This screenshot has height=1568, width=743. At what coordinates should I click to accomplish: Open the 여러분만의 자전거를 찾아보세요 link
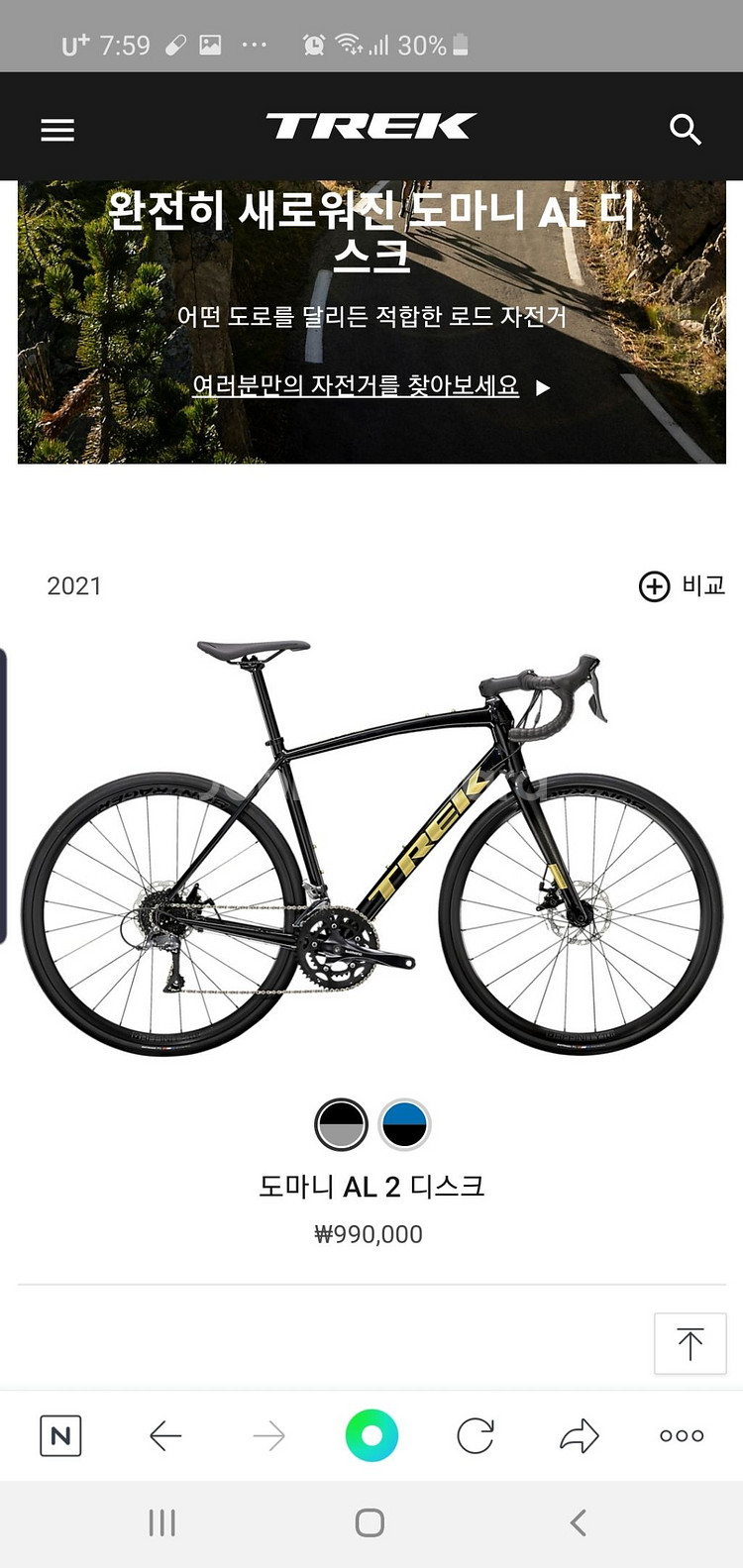click(356, 386)
